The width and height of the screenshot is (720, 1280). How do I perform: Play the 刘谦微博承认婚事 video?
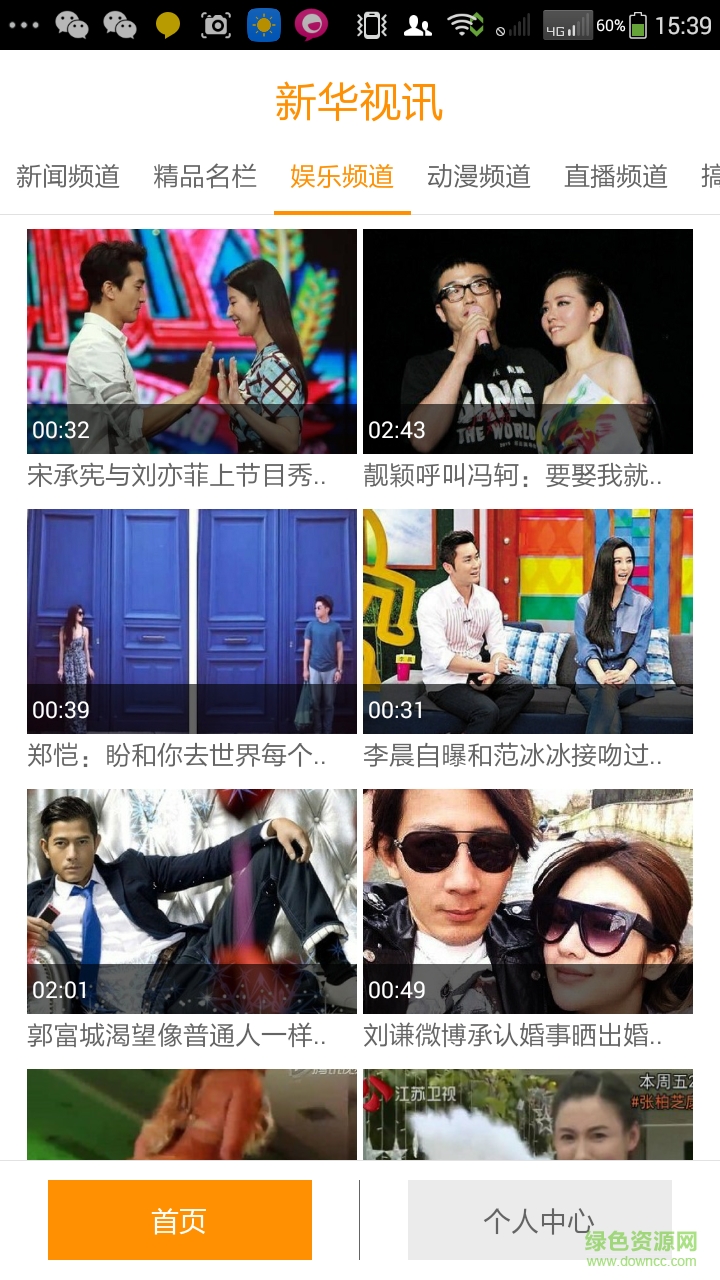pyautogui.click(x=528, y=902)
